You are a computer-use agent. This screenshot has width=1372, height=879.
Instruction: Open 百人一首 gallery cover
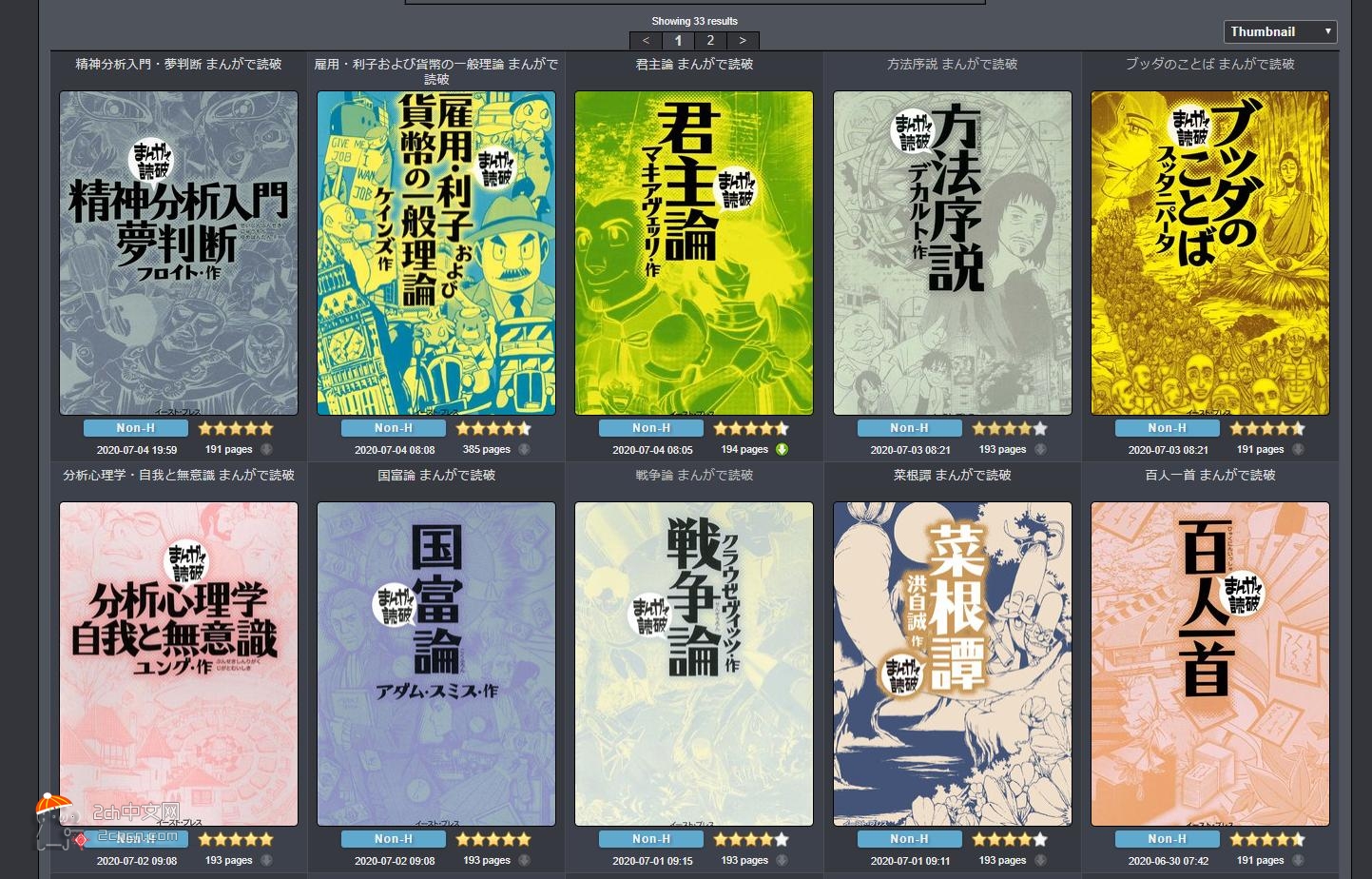pos(1209,664)
